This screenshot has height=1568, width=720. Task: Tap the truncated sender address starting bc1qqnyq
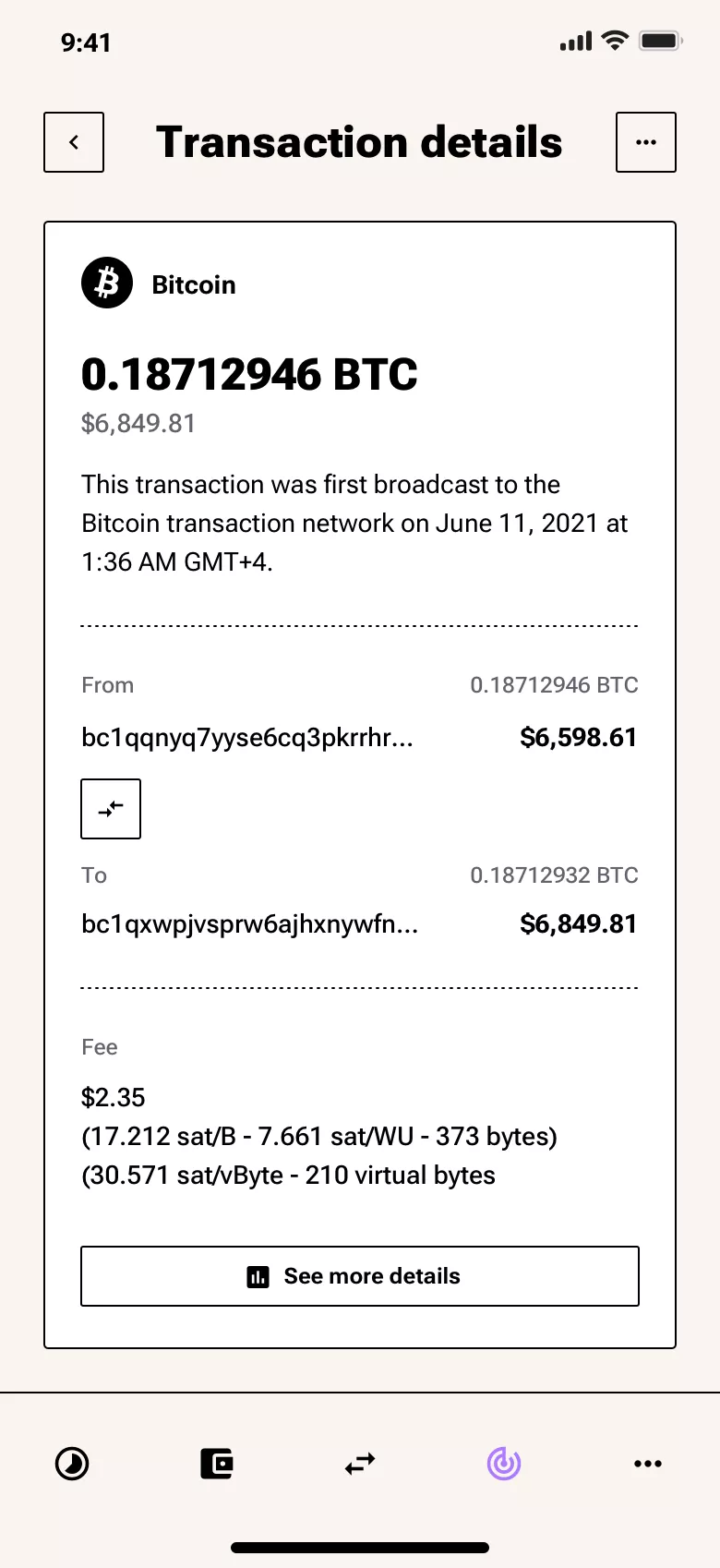(x=246, y=738)
